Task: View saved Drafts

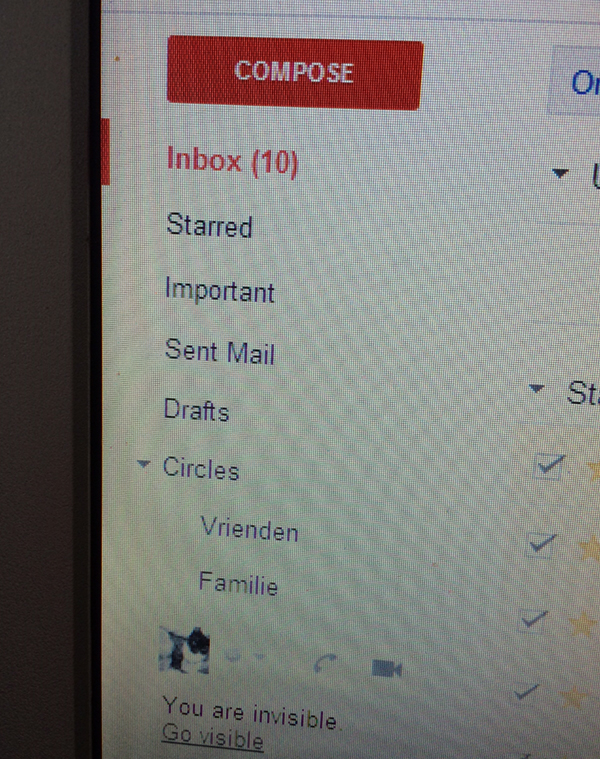Action: point(197,410)
